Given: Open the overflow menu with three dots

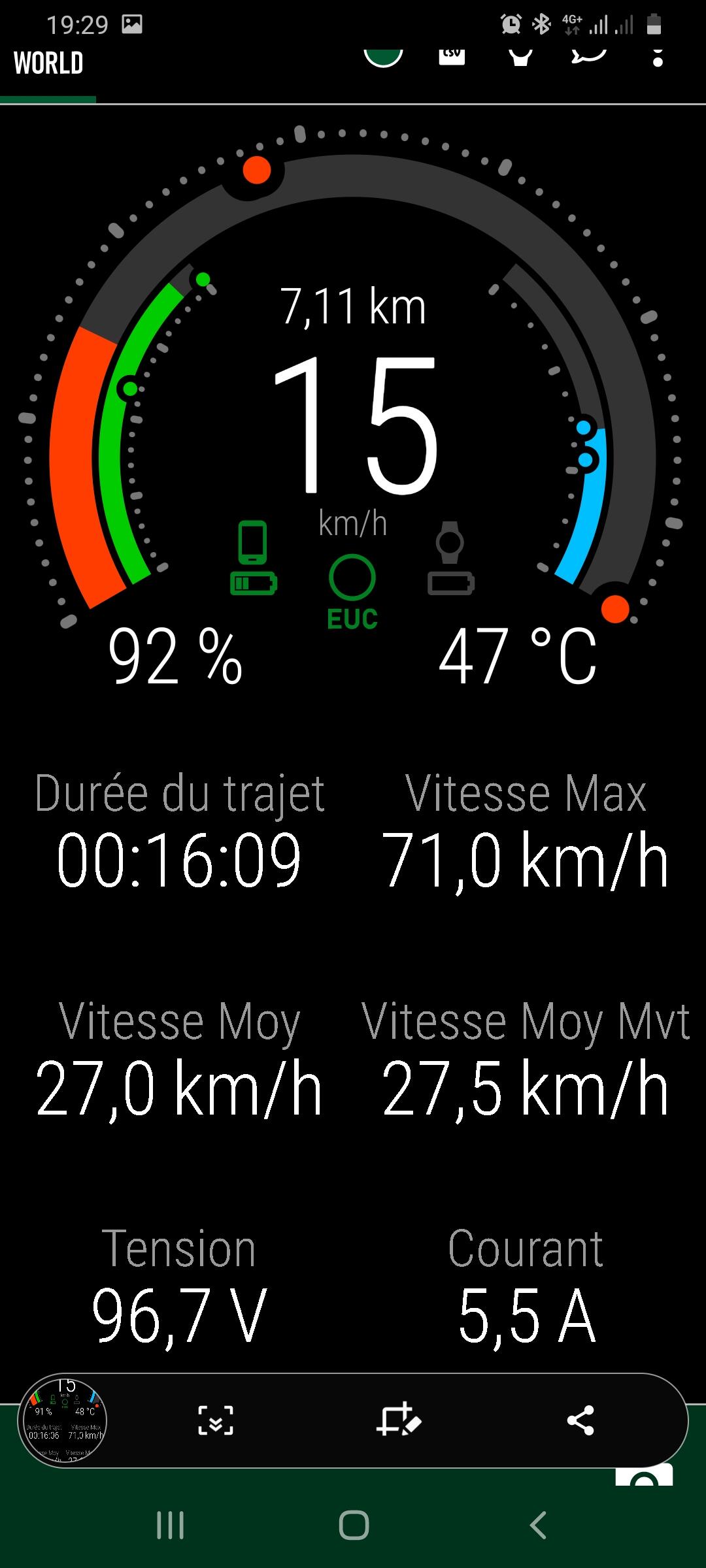Looking at the screenshot, I should (x=658, y=57).
